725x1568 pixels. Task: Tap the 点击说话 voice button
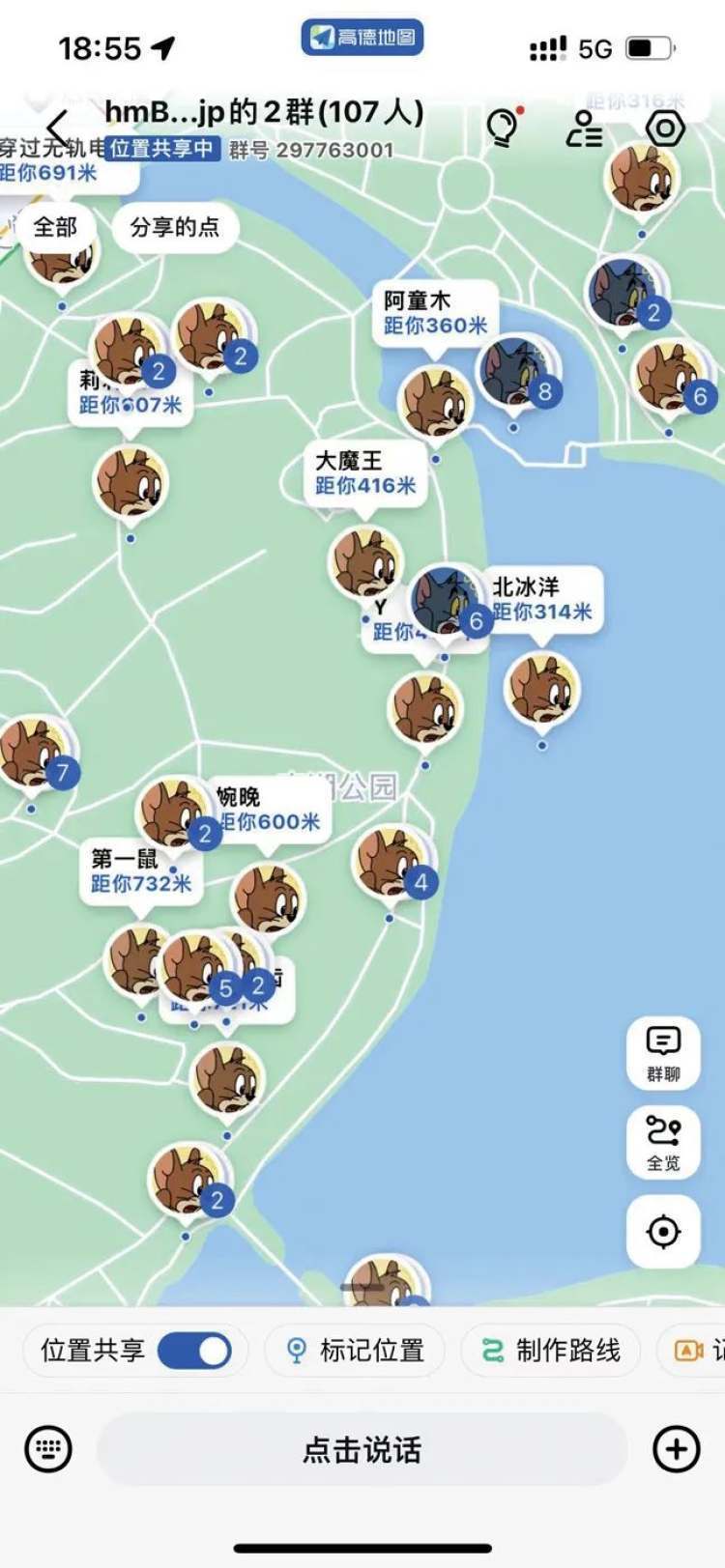coord(362,1449)
